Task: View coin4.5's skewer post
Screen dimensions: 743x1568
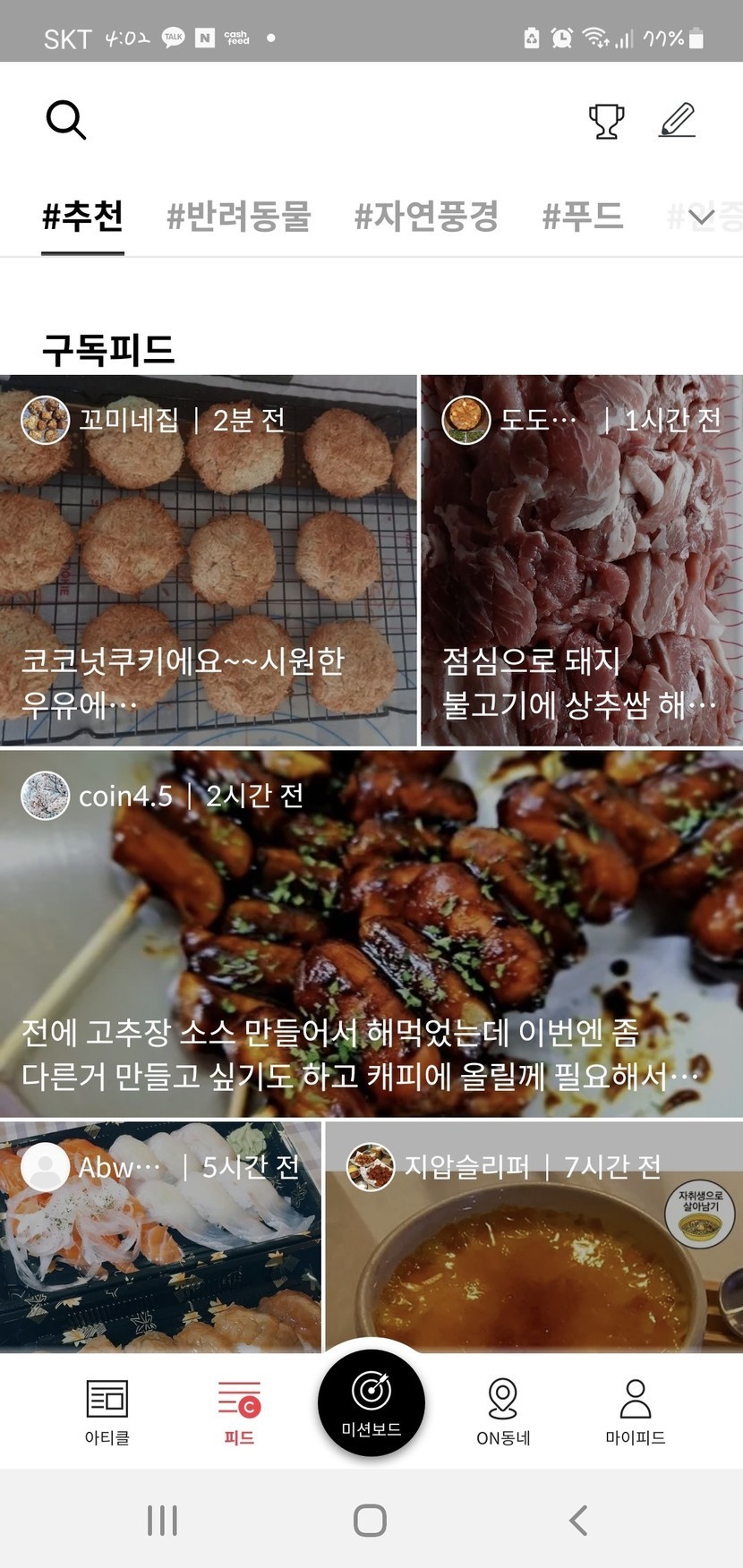Action: (371, 933)
